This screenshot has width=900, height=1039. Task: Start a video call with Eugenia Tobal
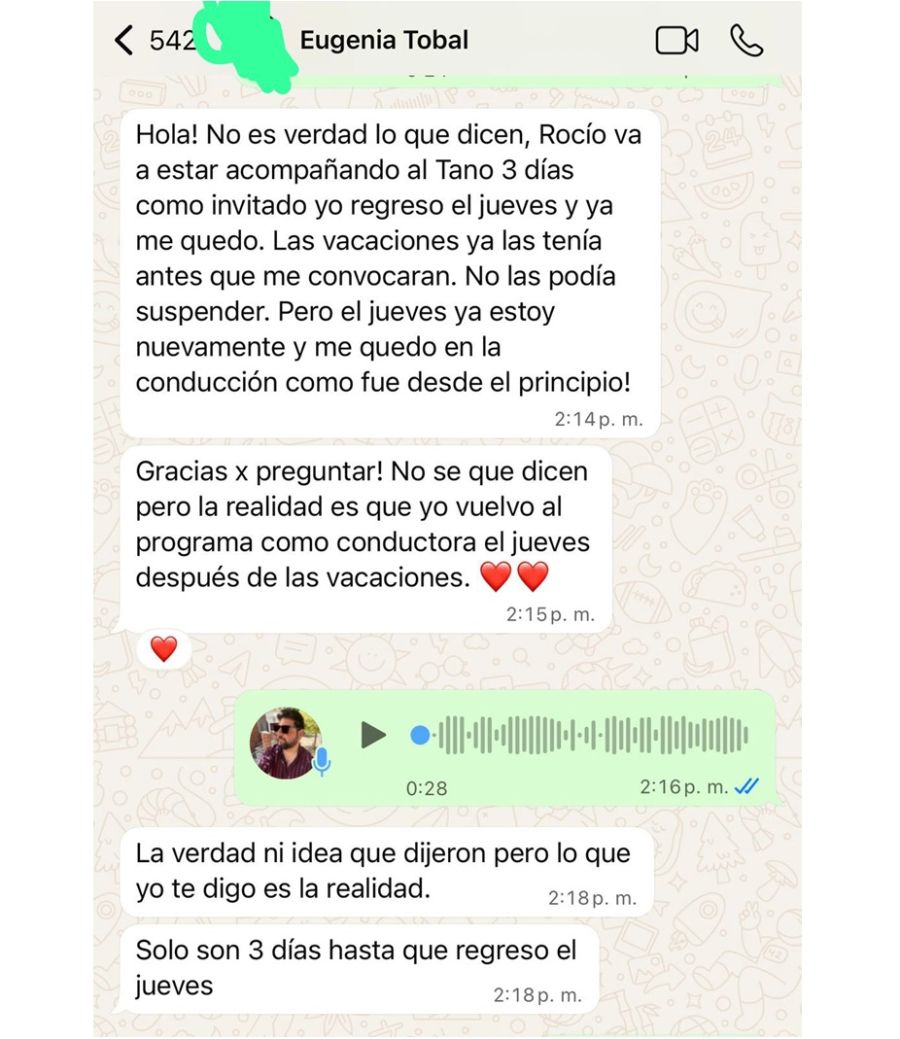point(676,40)
